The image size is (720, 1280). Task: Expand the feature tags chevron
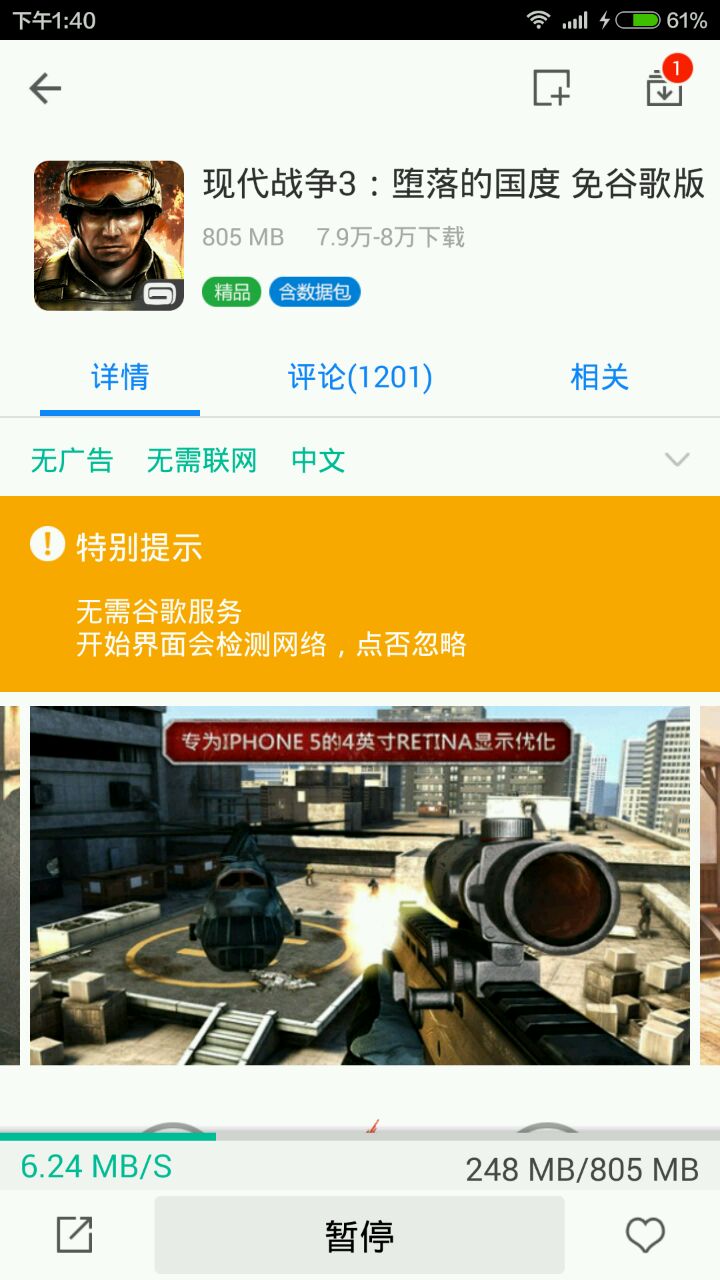(x=677, y=460)
